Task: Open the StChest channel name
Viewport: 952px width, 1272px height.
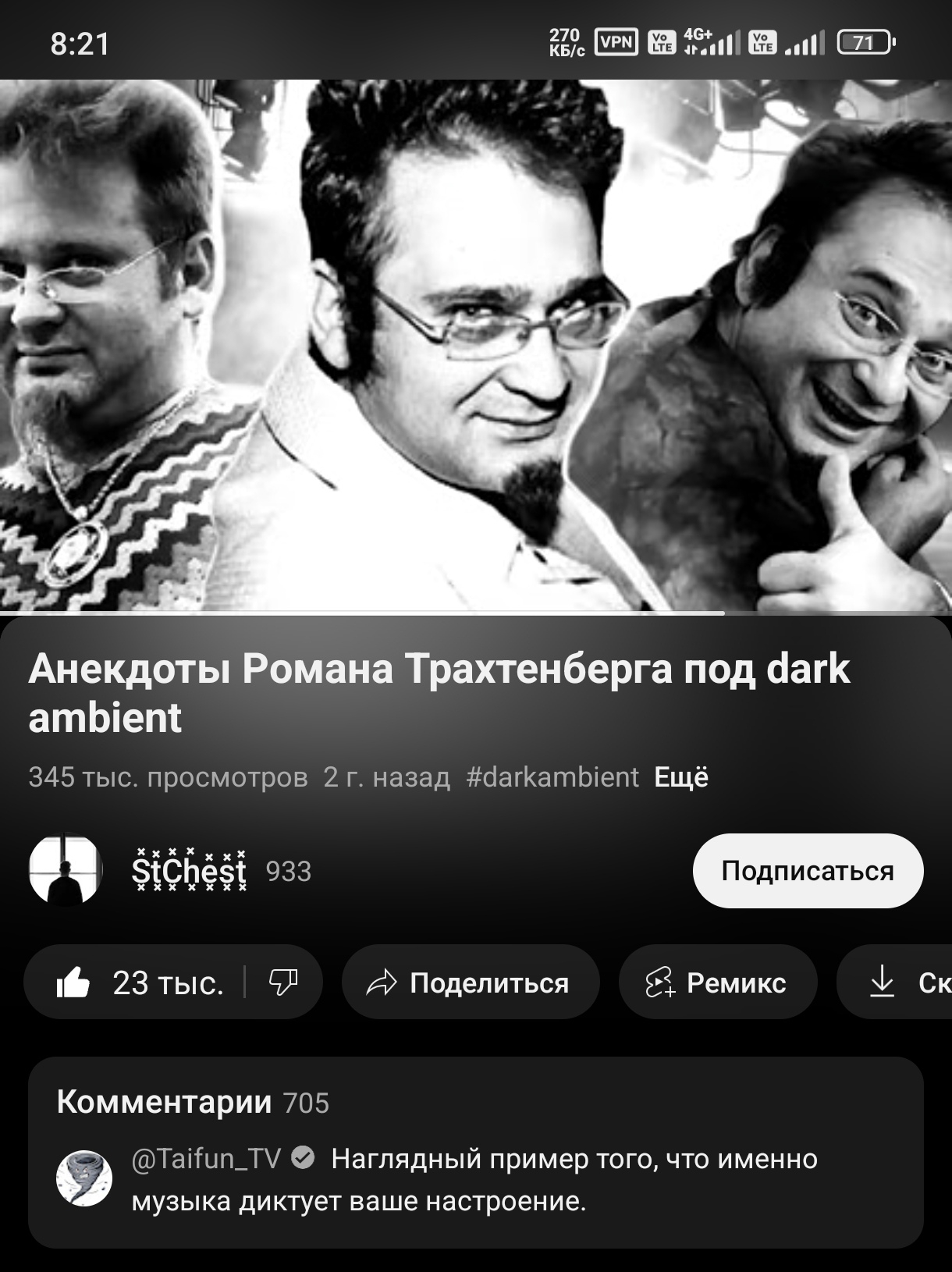Action: [x=189, y=870]
